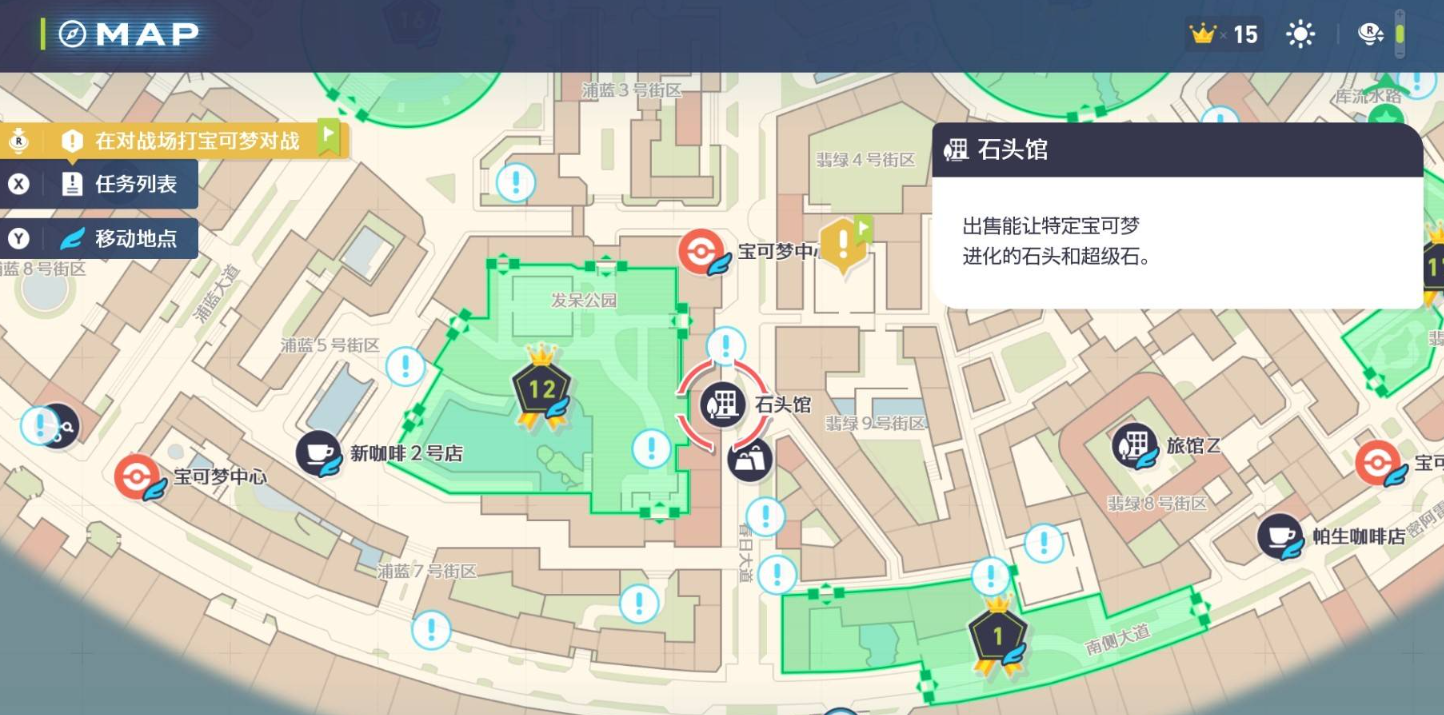Tap the battle zone 12 badge
The height and width of the screenshot is (715, 1444).
tap(541, 390)
